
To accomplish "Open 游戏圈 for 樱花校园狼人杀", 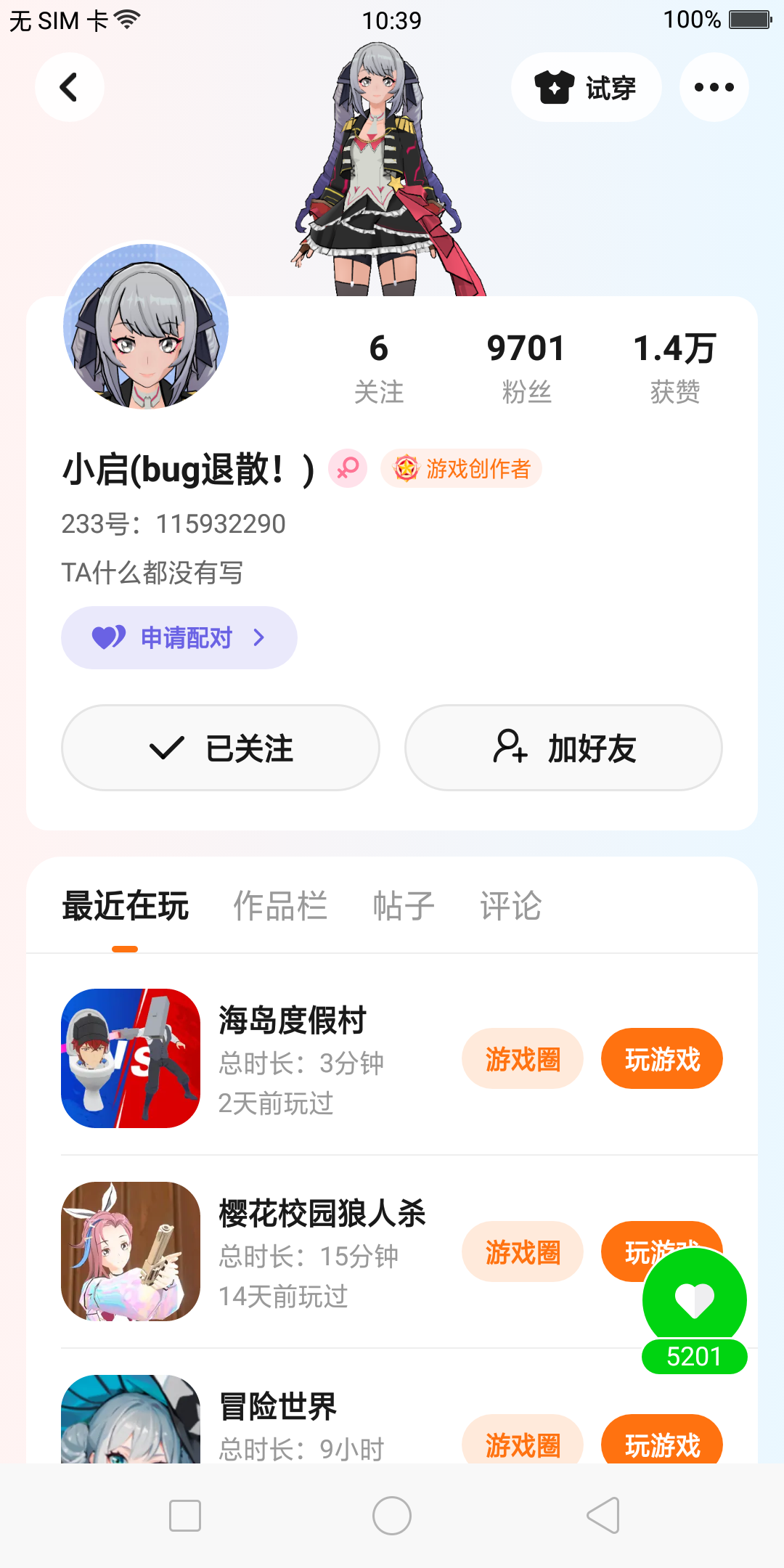I will click(523, 1252).
